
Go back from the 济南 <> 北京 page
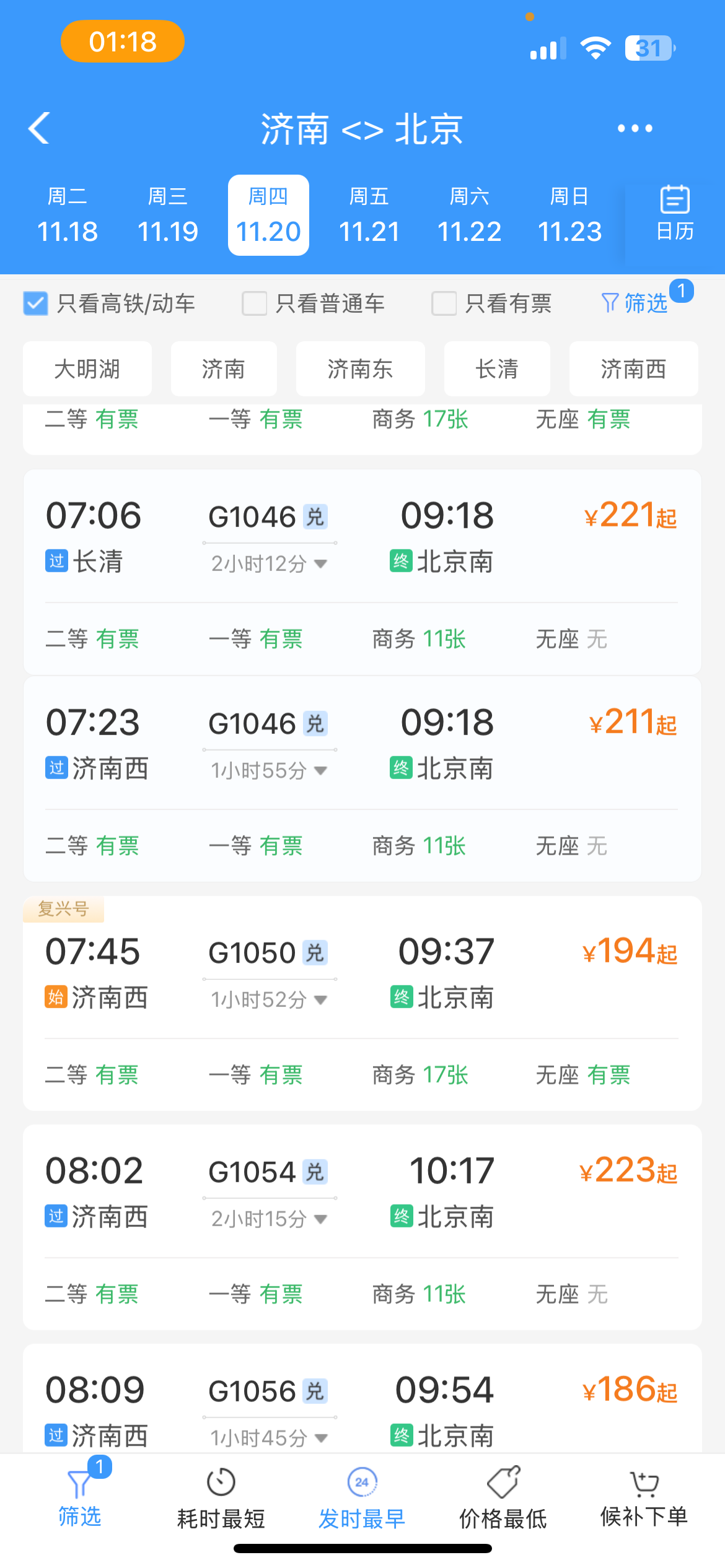(40, 129)
